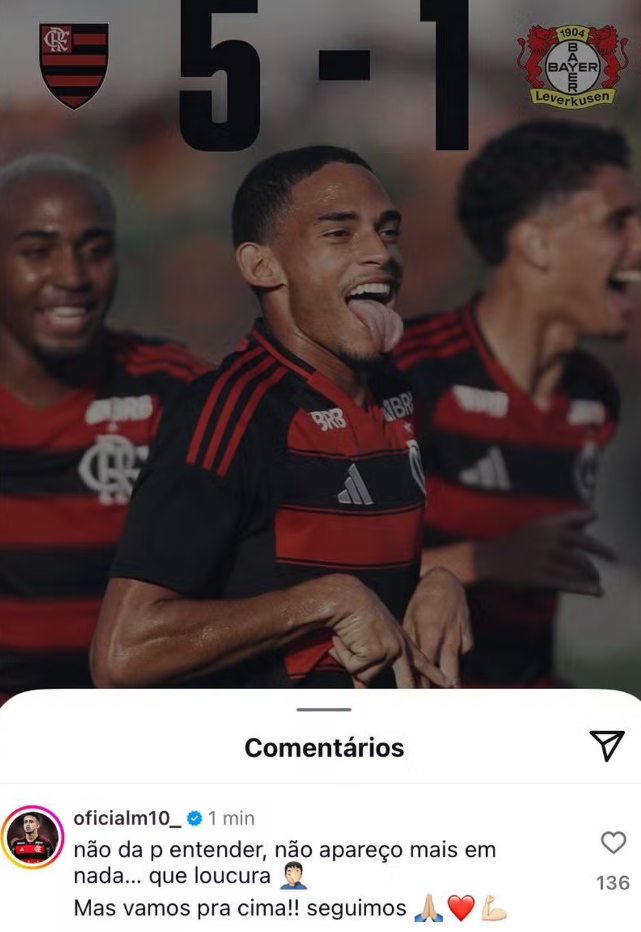Tap the comments sheet drag handle
The image size is (641, 932).
pos(324,709)
